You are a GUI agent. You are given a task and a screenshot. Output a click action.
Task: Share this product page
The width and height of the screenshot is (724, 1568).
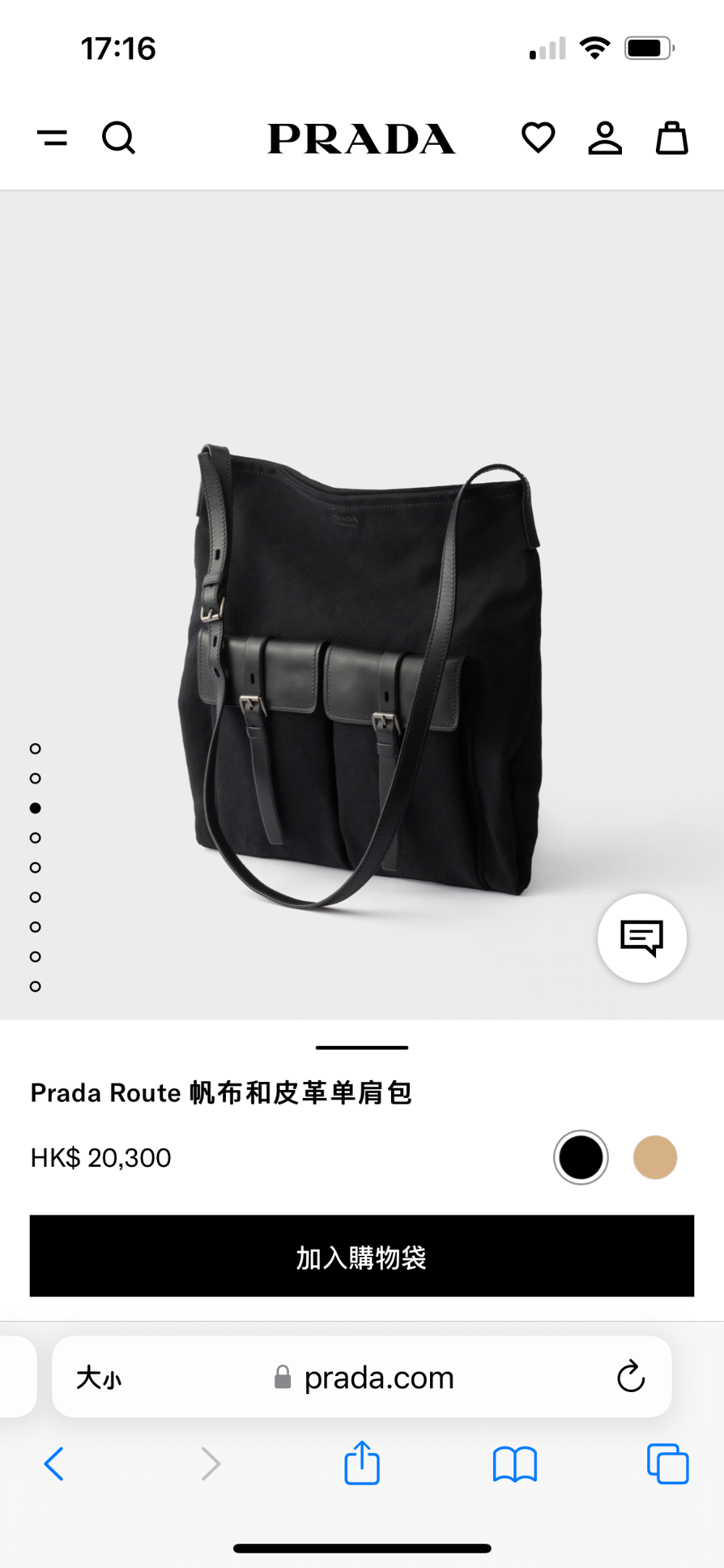pyautogui.click(x=362, y=1462)
